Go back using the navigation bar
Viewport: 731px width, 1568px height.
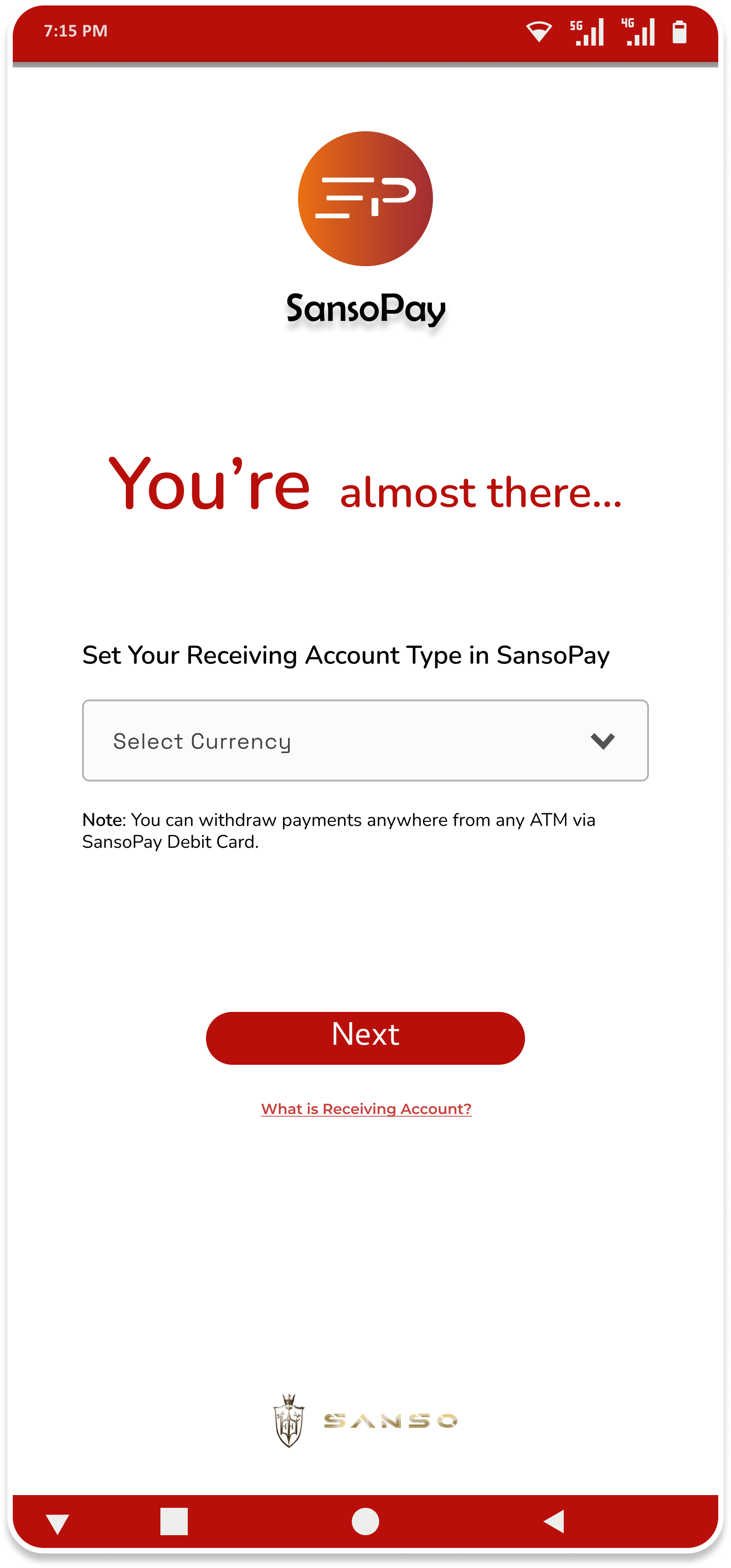click(555, 1521)
